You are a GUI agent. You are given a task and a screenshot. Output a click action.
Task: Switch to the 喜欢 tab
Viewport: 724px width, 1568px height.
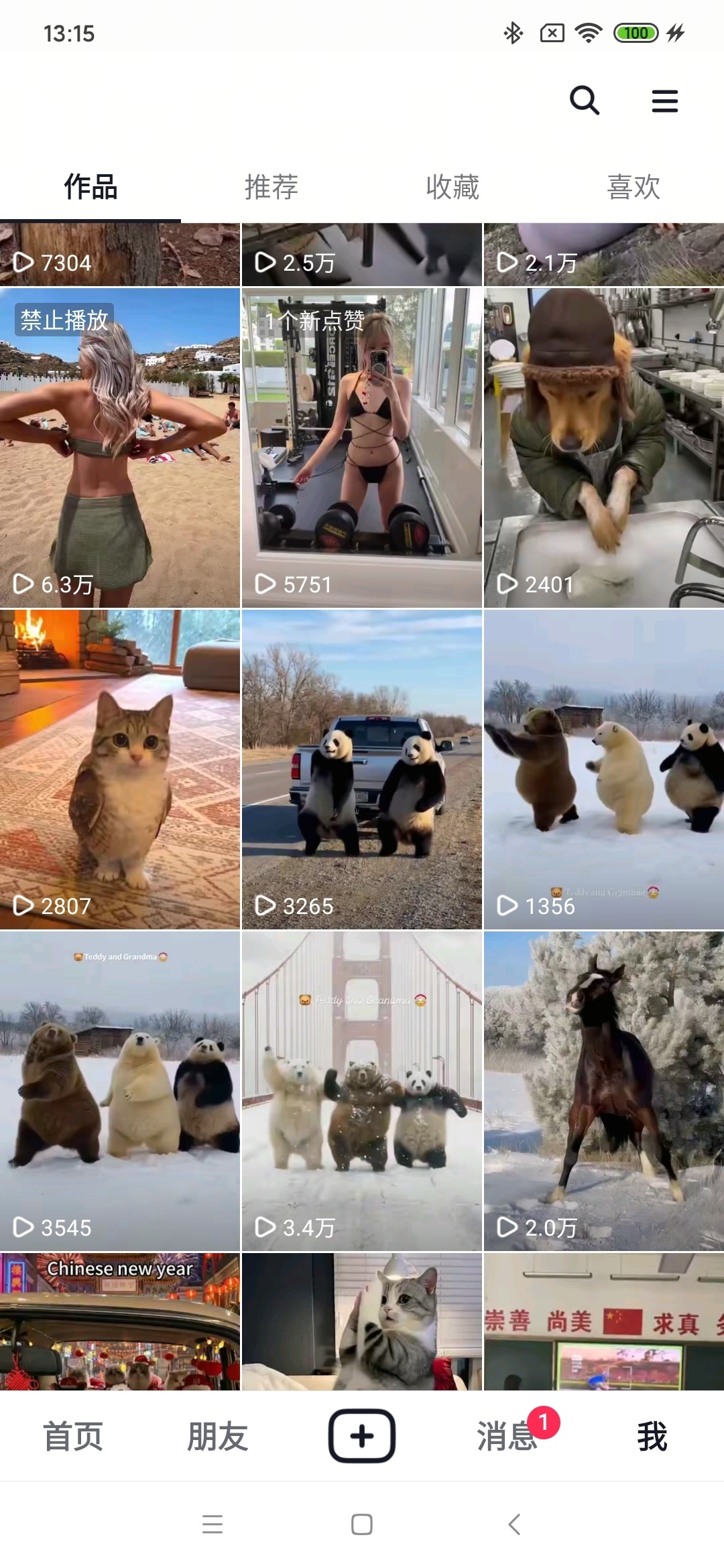click(633, 187)
